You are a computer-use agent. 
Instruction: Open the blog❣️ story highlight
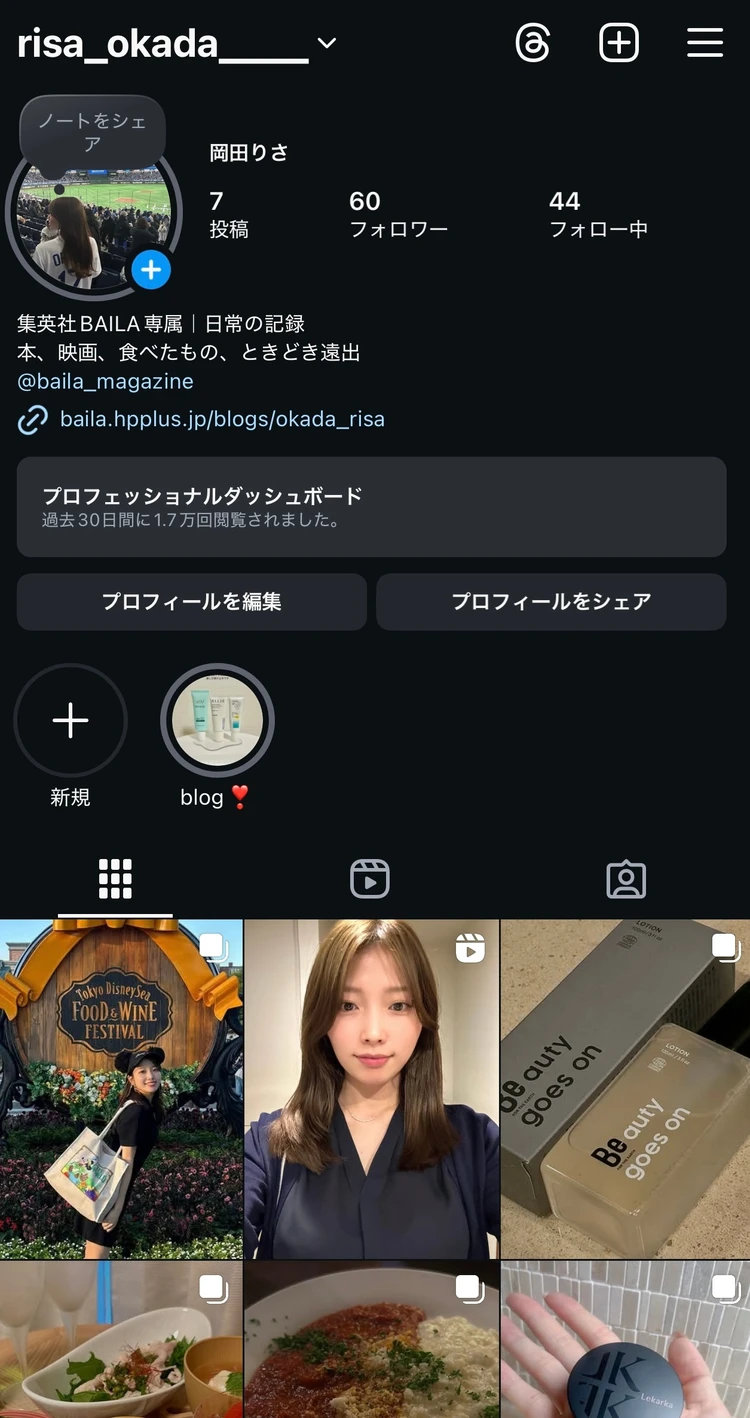tap(217, 720)
